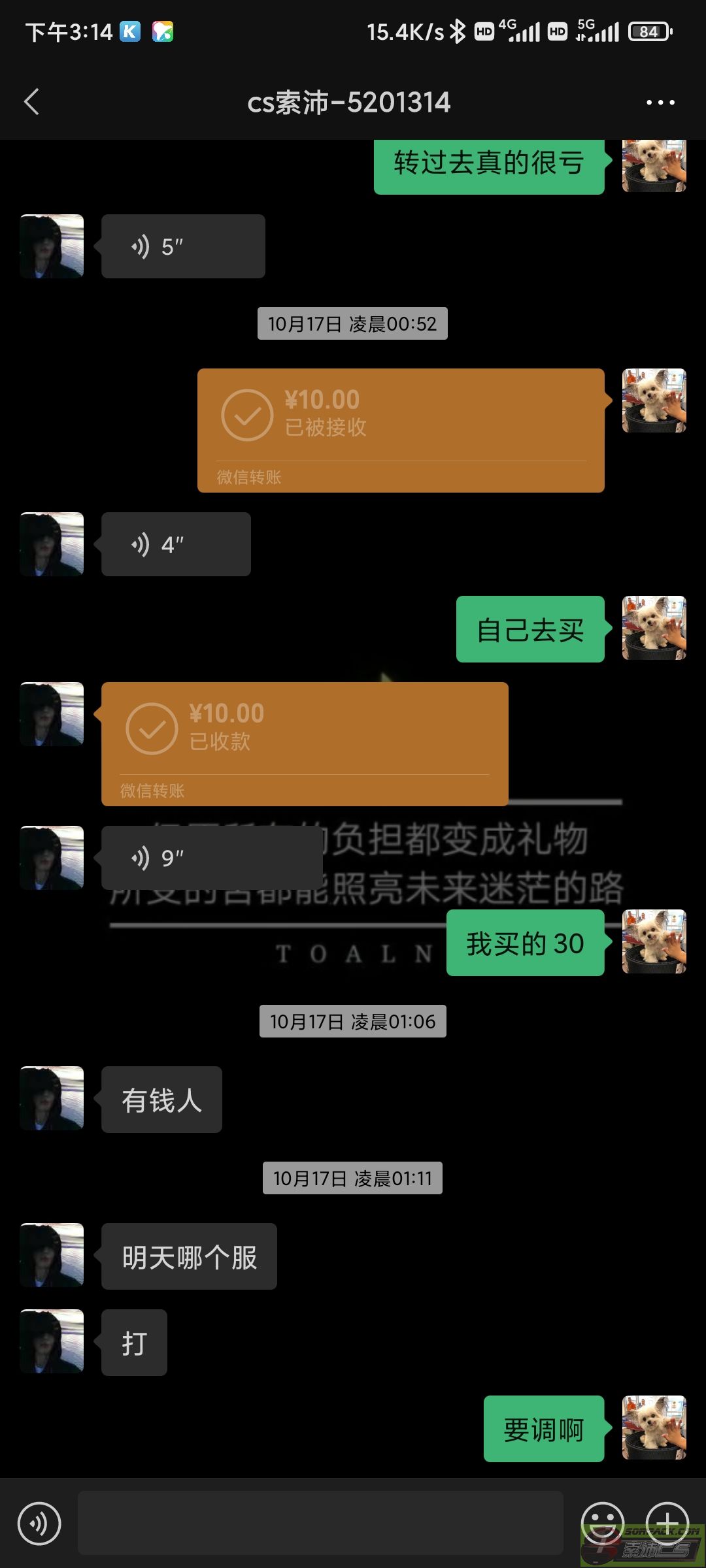The height and width of the screenshot is (1568, 706).
Task: Open the contact's avatar beside 有钱人
Action: 52,1098
